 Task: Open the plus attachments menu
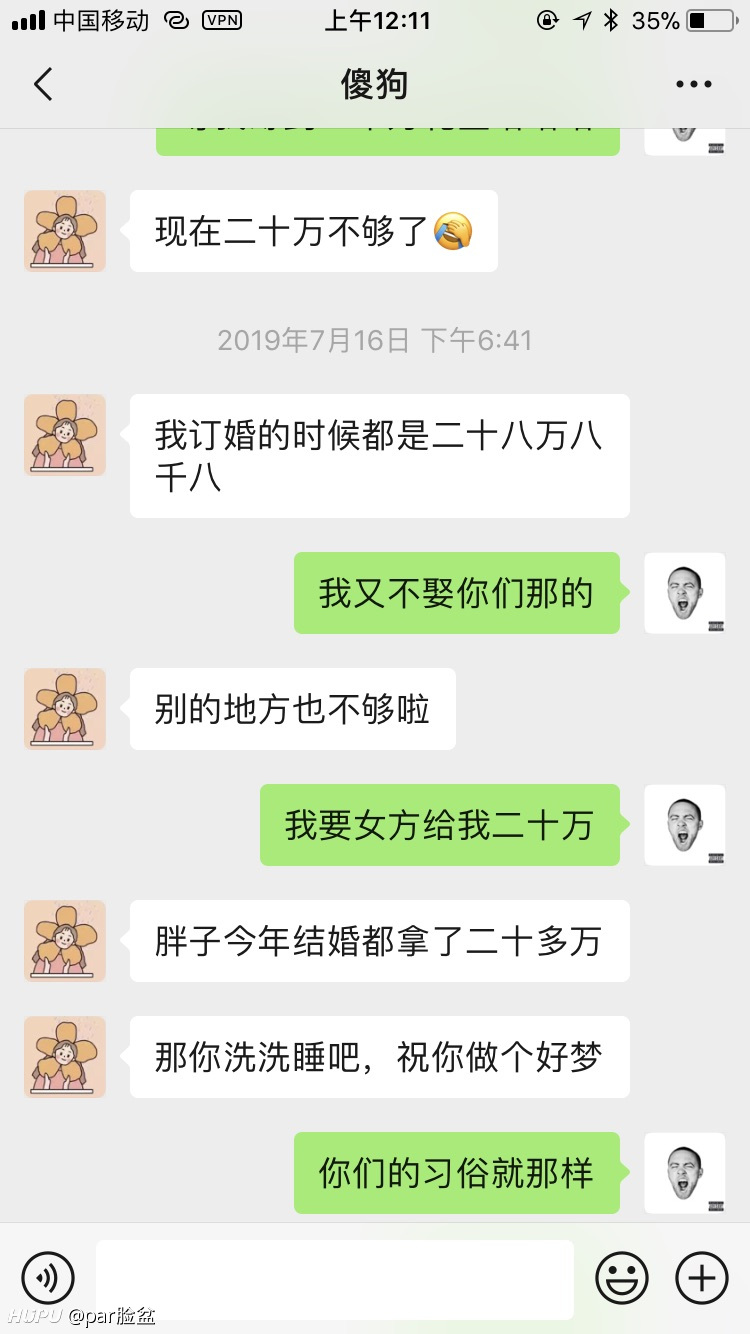(x=702, y=1278)
